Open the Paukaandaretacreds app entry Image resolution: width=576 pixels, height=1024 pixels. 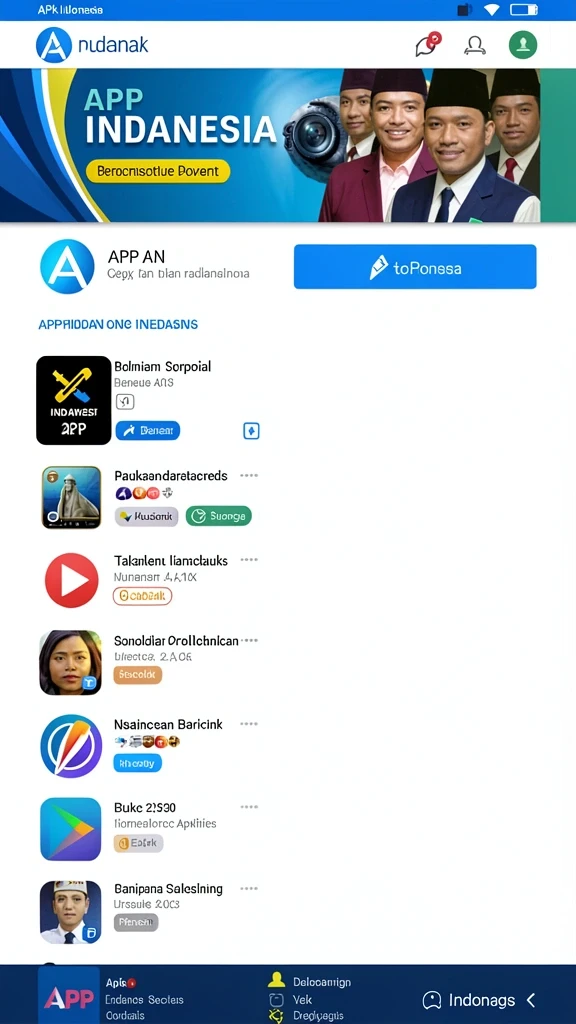tap(148, 498)
